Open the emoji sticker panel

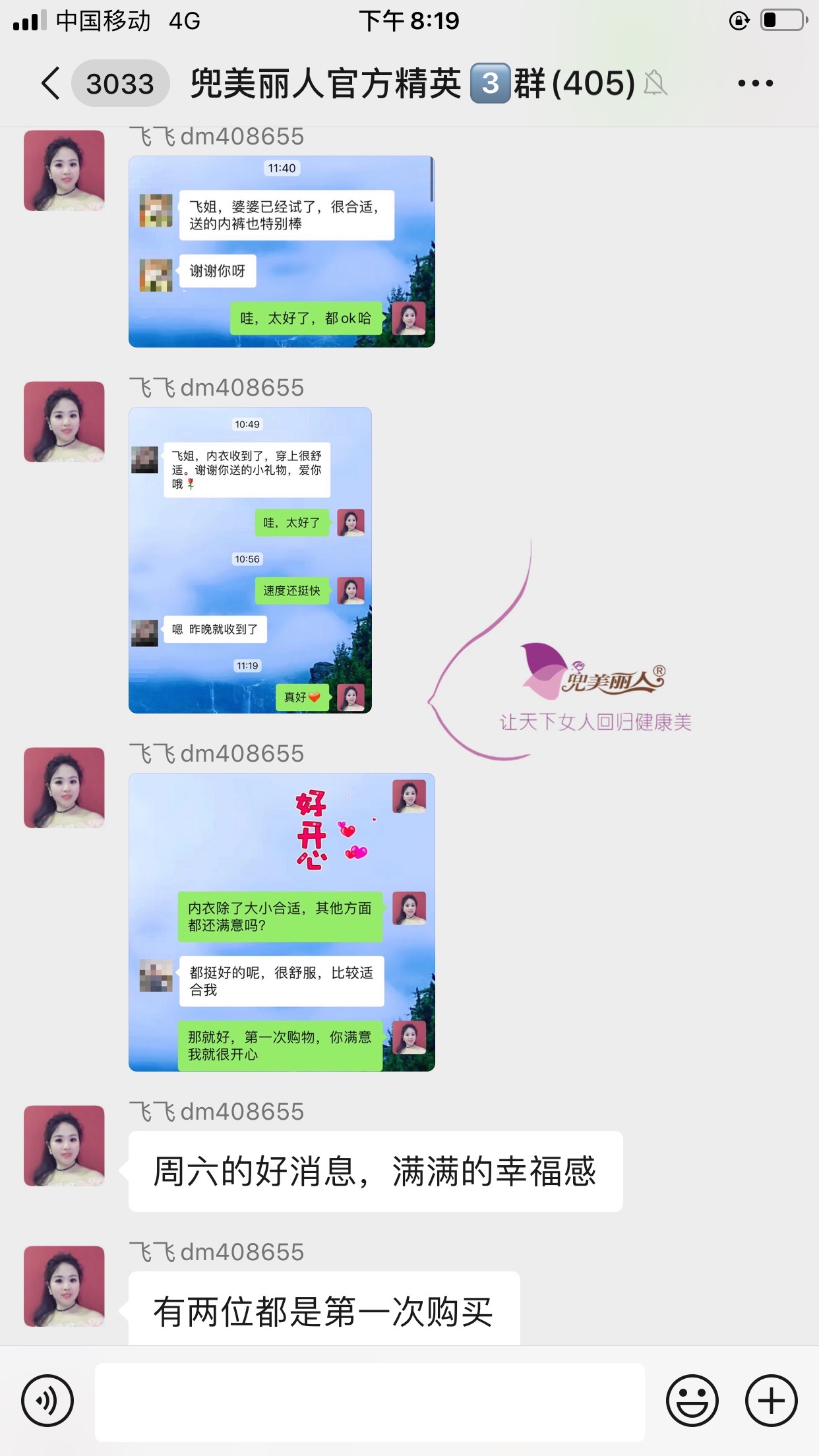(x=692, y=1401)
